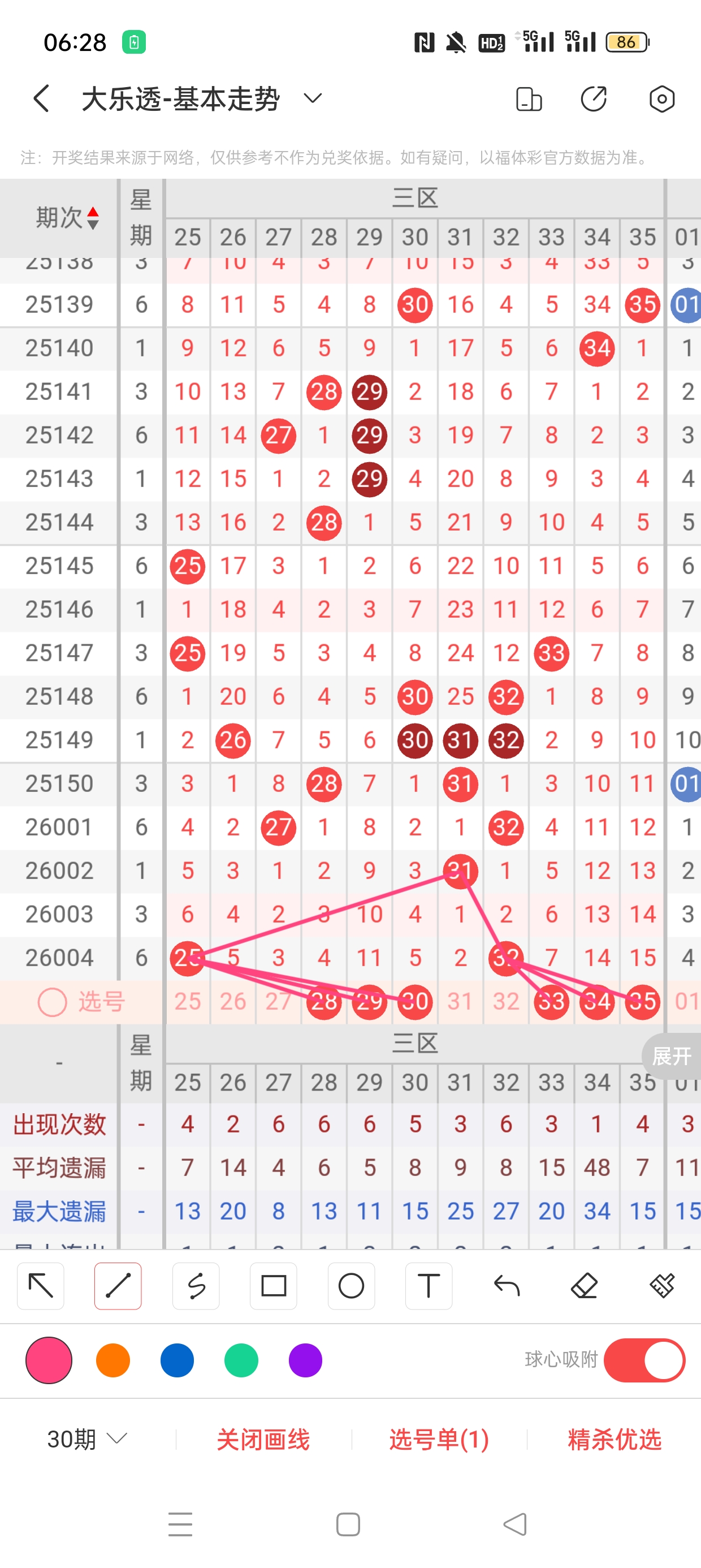Image resolution: width=701 pixels, height=1568 pixels.
Task: Pick the freehand curve tool
Action: pos(196,1286)
